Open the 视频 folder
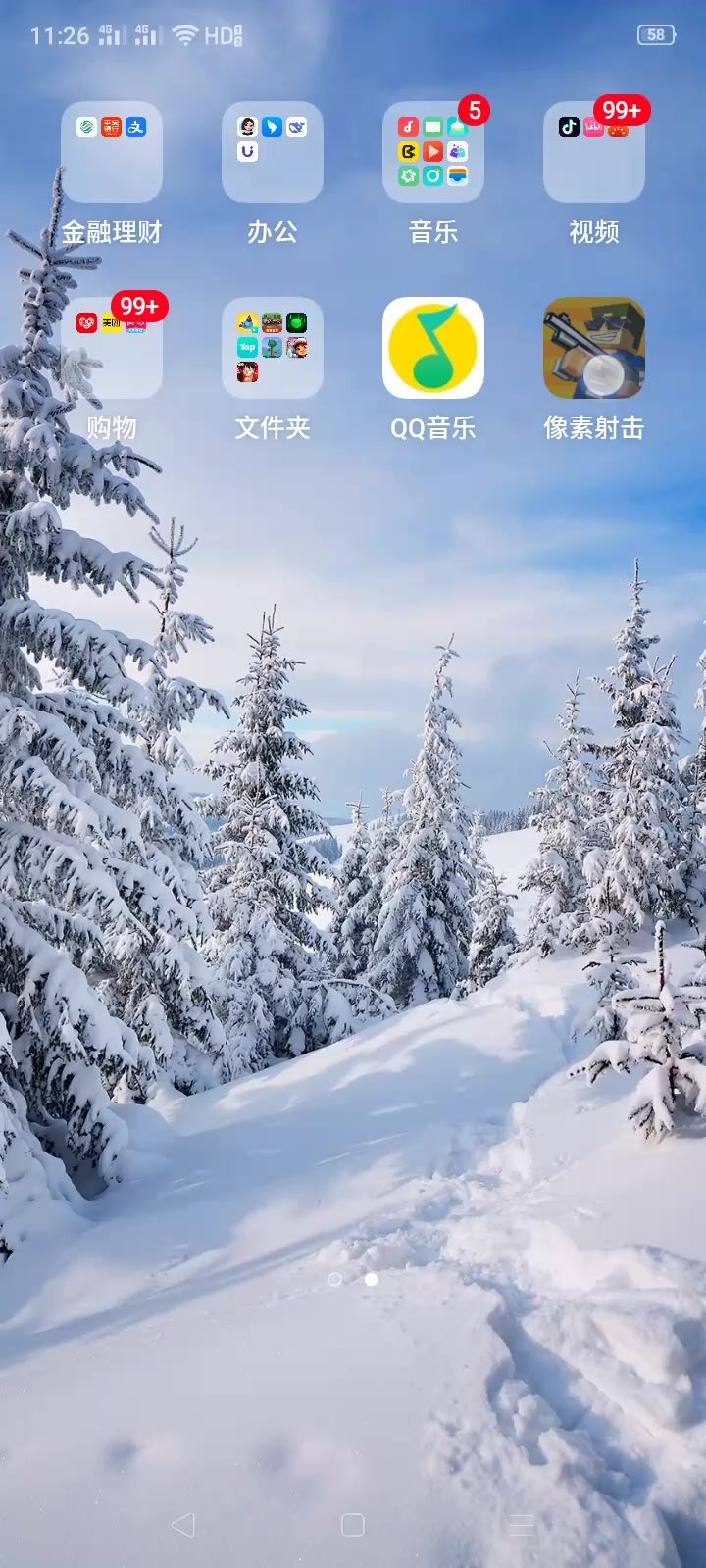The image size is (706, 1568). 594,152
